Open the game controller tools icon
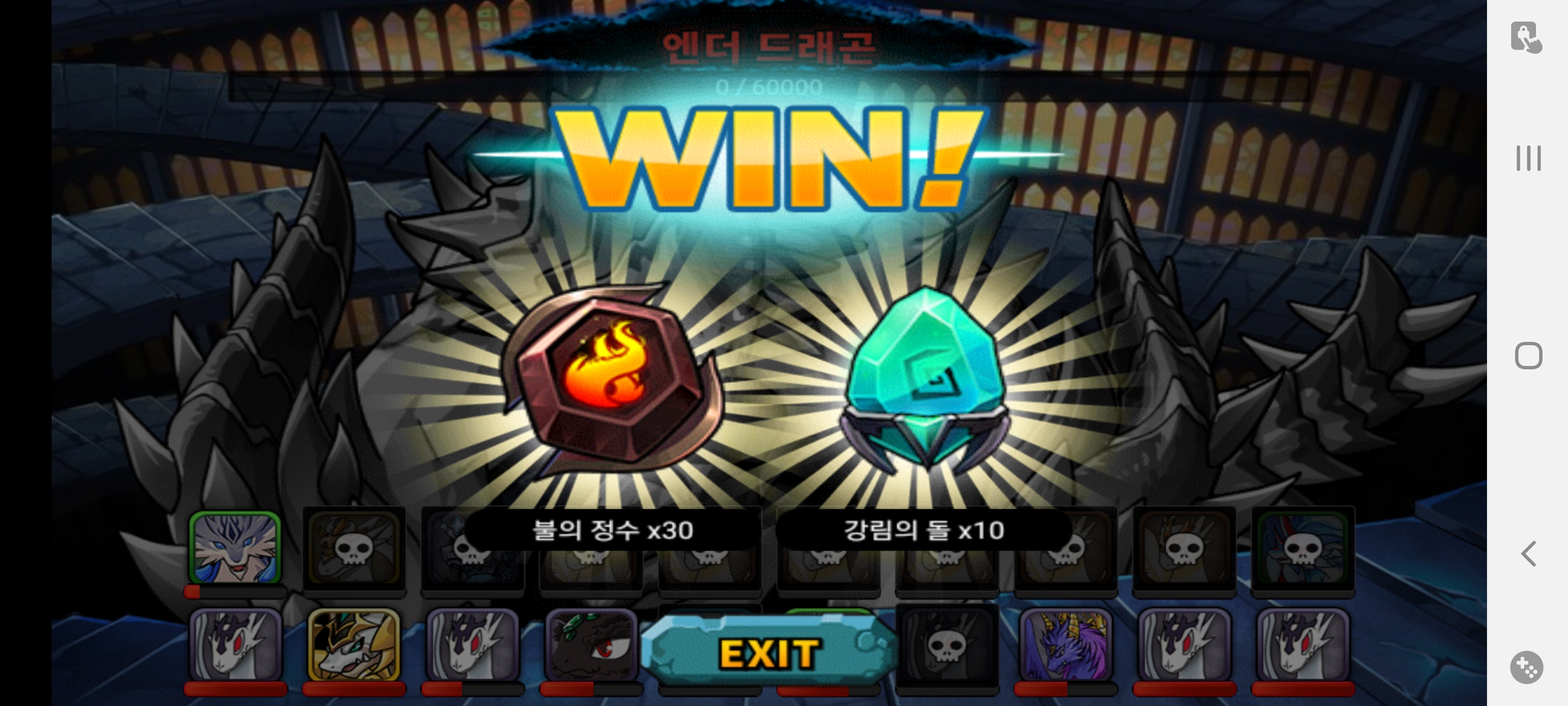 point(1527,667)
